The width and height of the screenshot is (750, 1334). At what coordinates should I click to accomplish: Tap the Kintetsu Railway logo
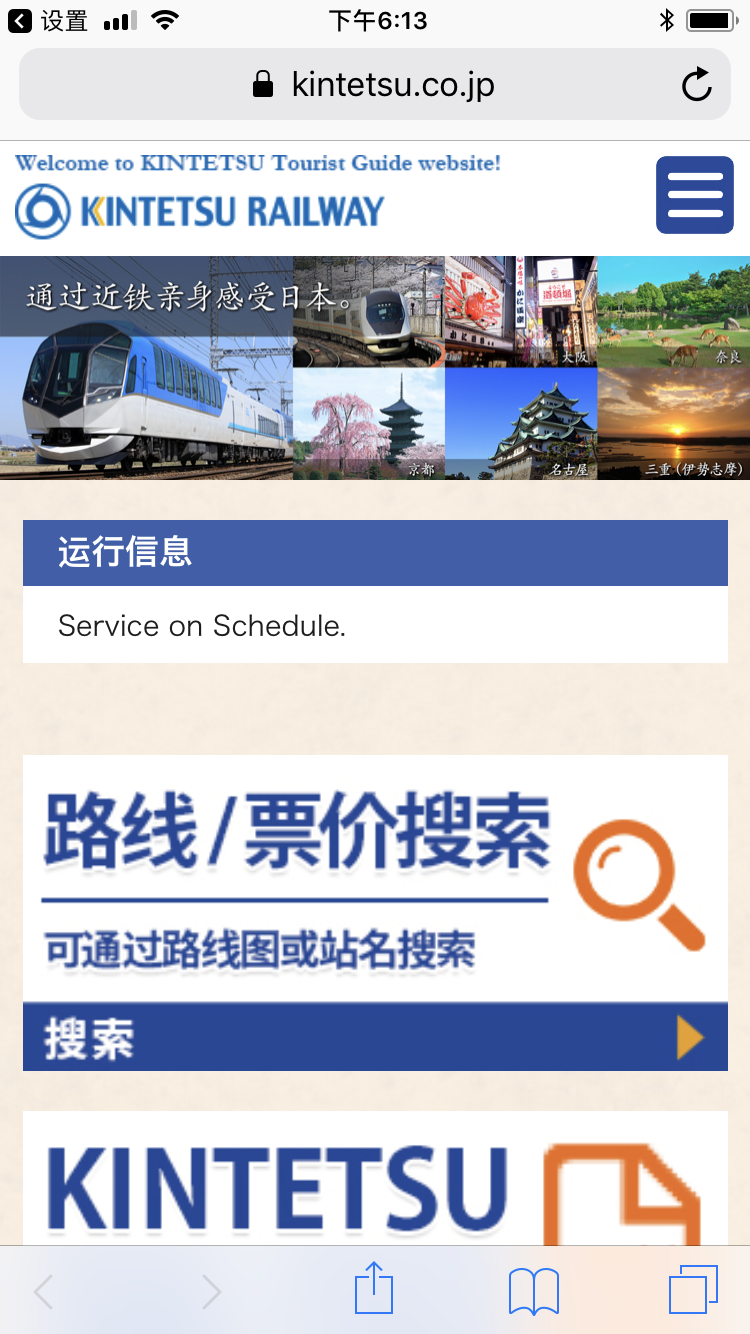click(200, 211)
